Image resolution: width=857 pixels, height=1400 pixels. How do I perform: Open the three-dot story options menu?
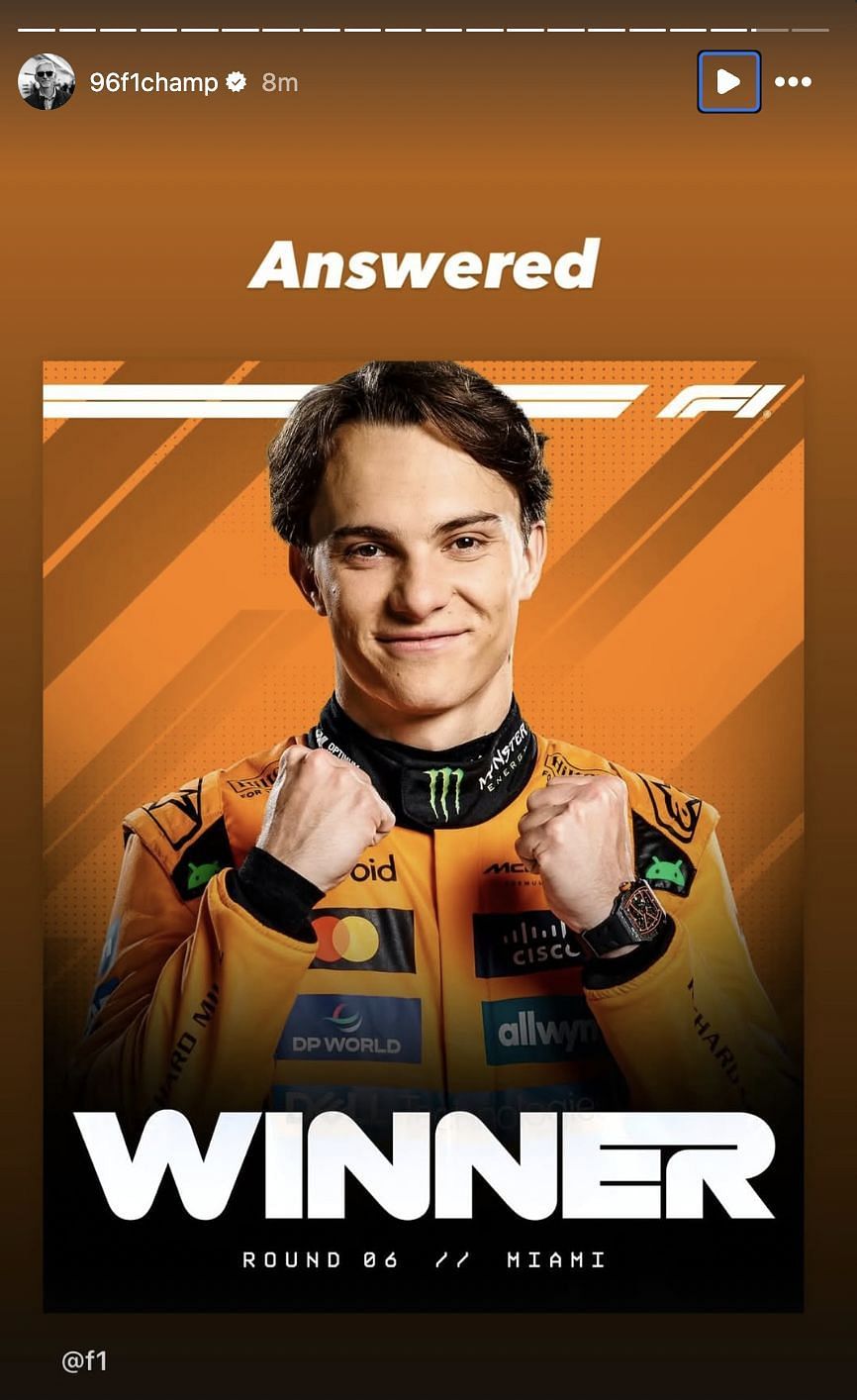click(x=793, y=82)
